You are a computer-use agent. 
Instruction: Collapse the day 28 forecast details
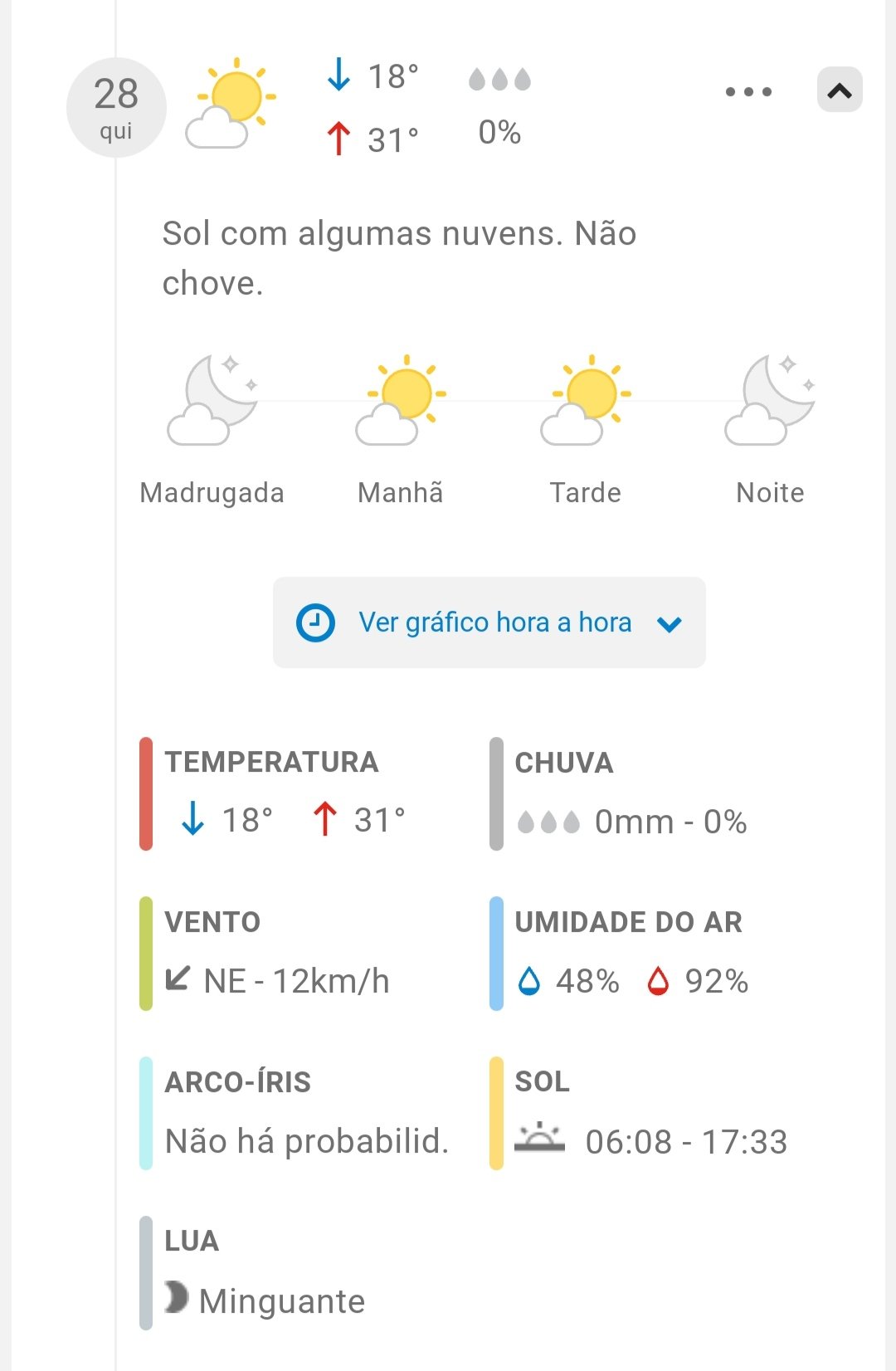[x=840, y=90]
